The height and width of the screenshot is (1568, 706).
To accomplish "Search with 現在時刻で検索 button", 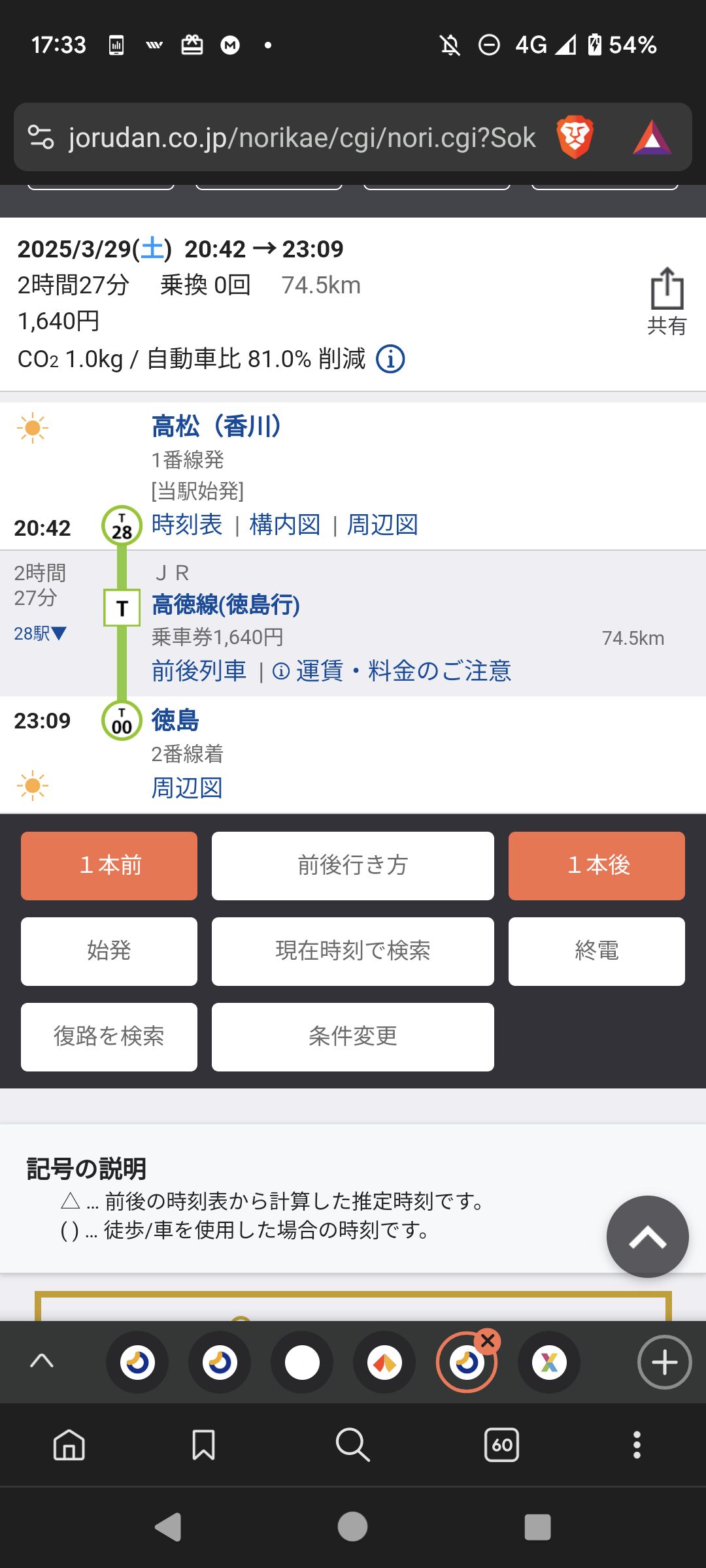I will tap(352, 951).
